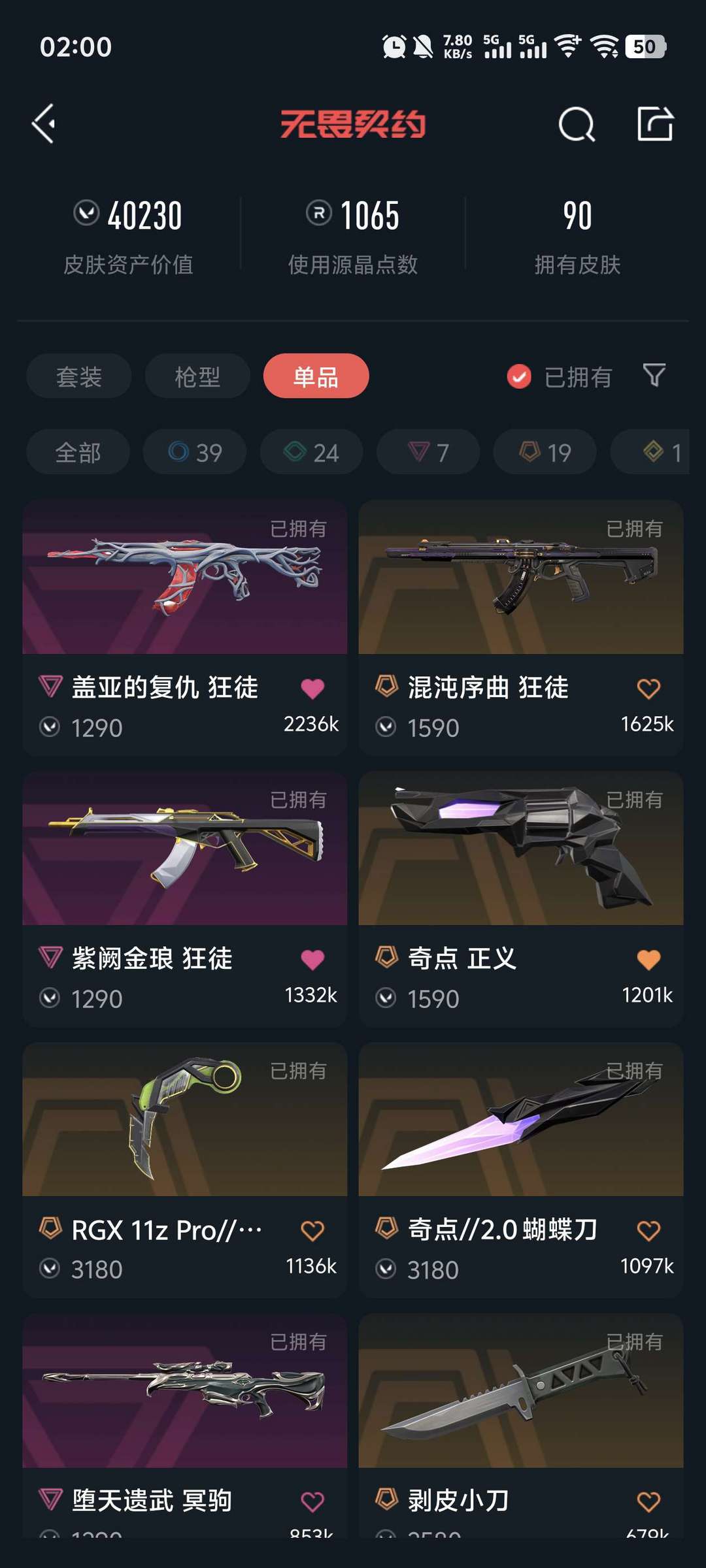Open the 剥皮小刀 skin card
This screenshot has width=706, height=1568.
[521, 1392]
